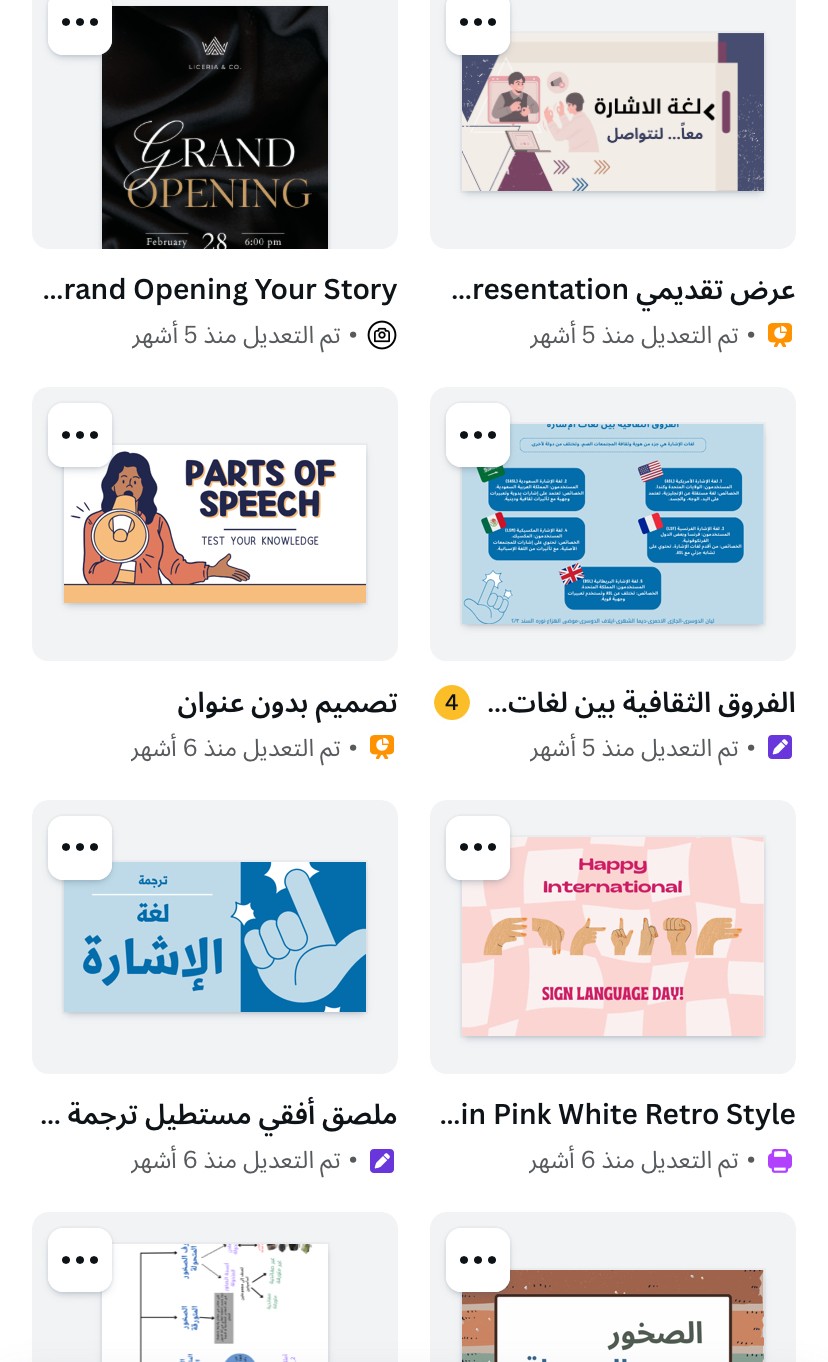Open more options for لغة الإشارة poster
The width and height of the screenshot is (828, 1362).
[80, 848]
